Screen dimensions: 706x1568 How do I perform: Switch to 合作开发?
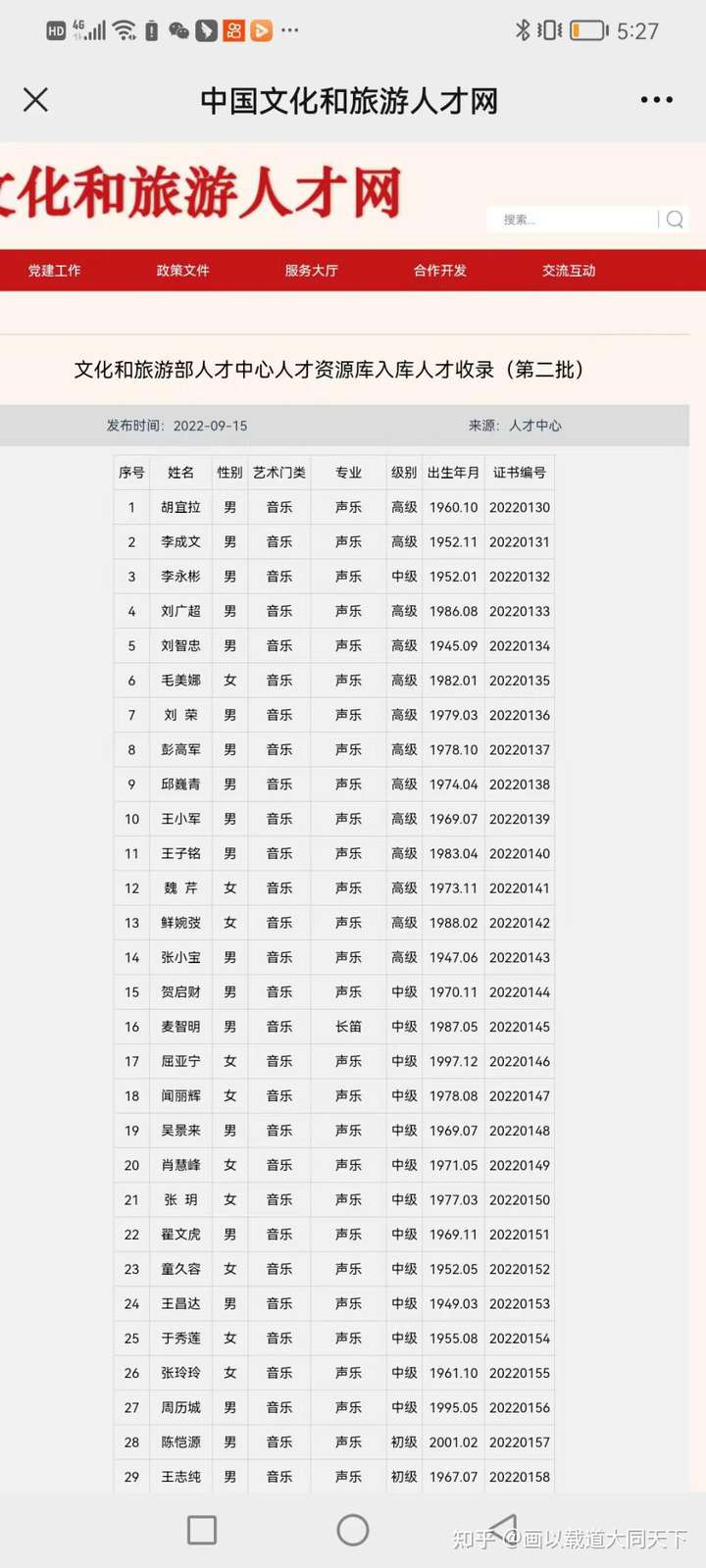[x=439, y=271]
